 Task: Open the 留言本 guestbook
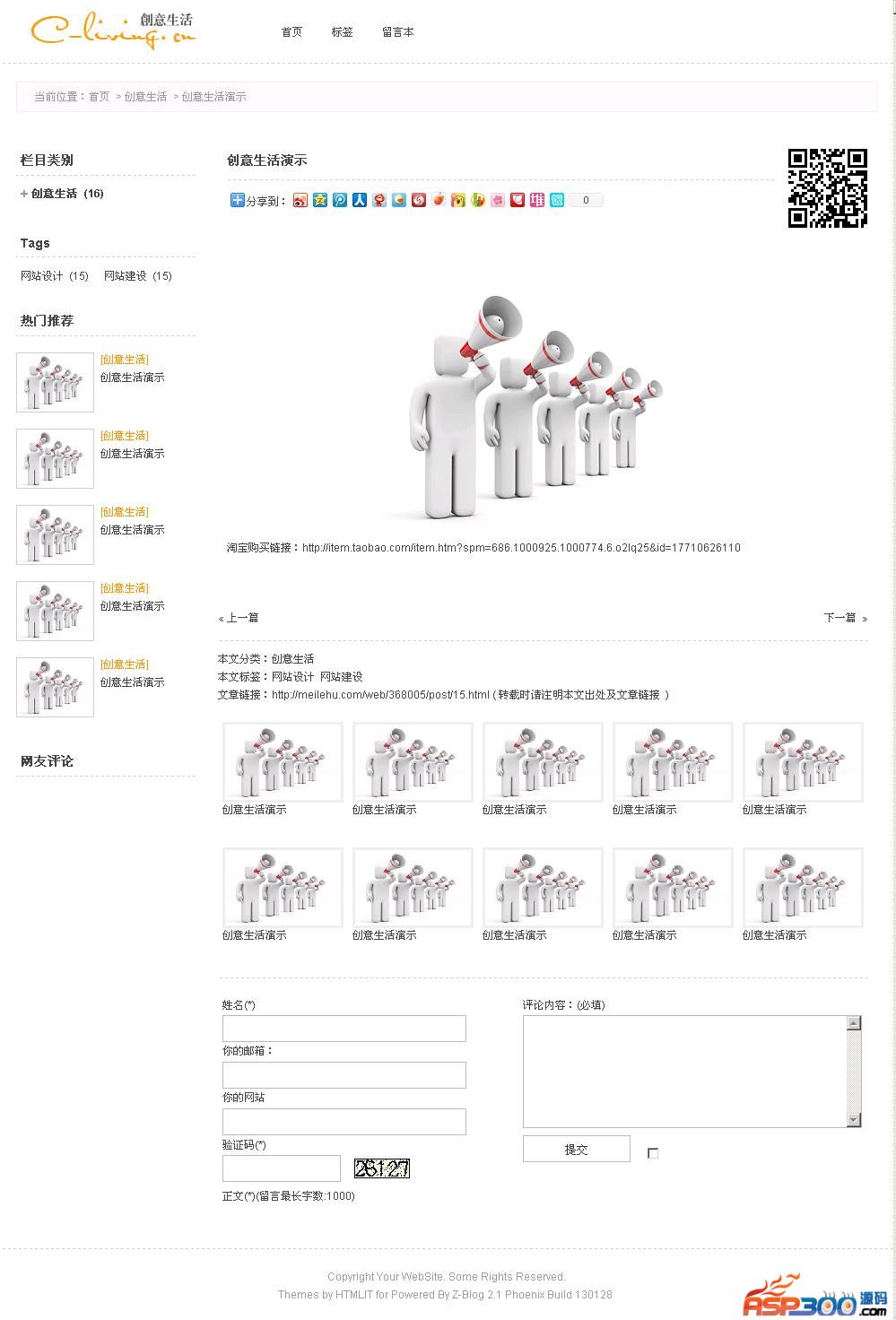[x=397, y=32]
